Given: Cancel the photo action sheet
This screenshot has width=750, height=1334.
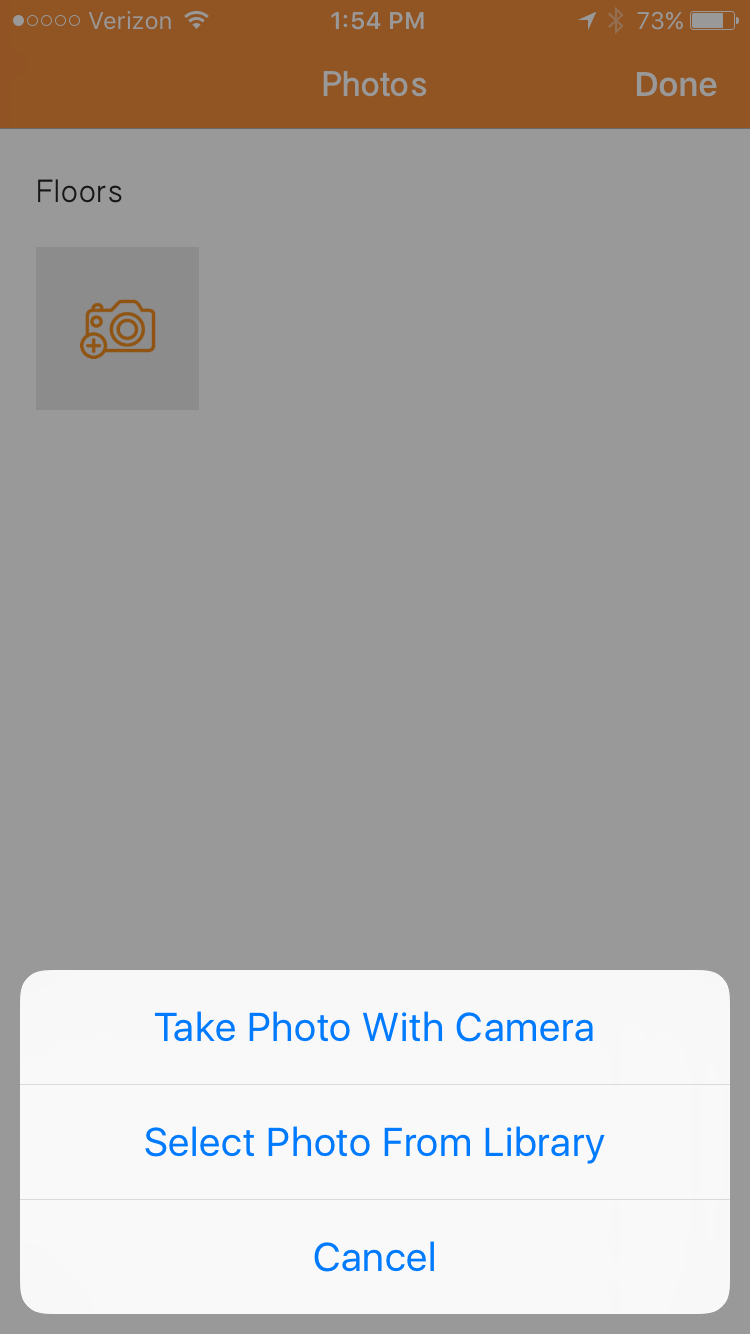Looking at the screenshot, I should click(x=374, y=1257).
